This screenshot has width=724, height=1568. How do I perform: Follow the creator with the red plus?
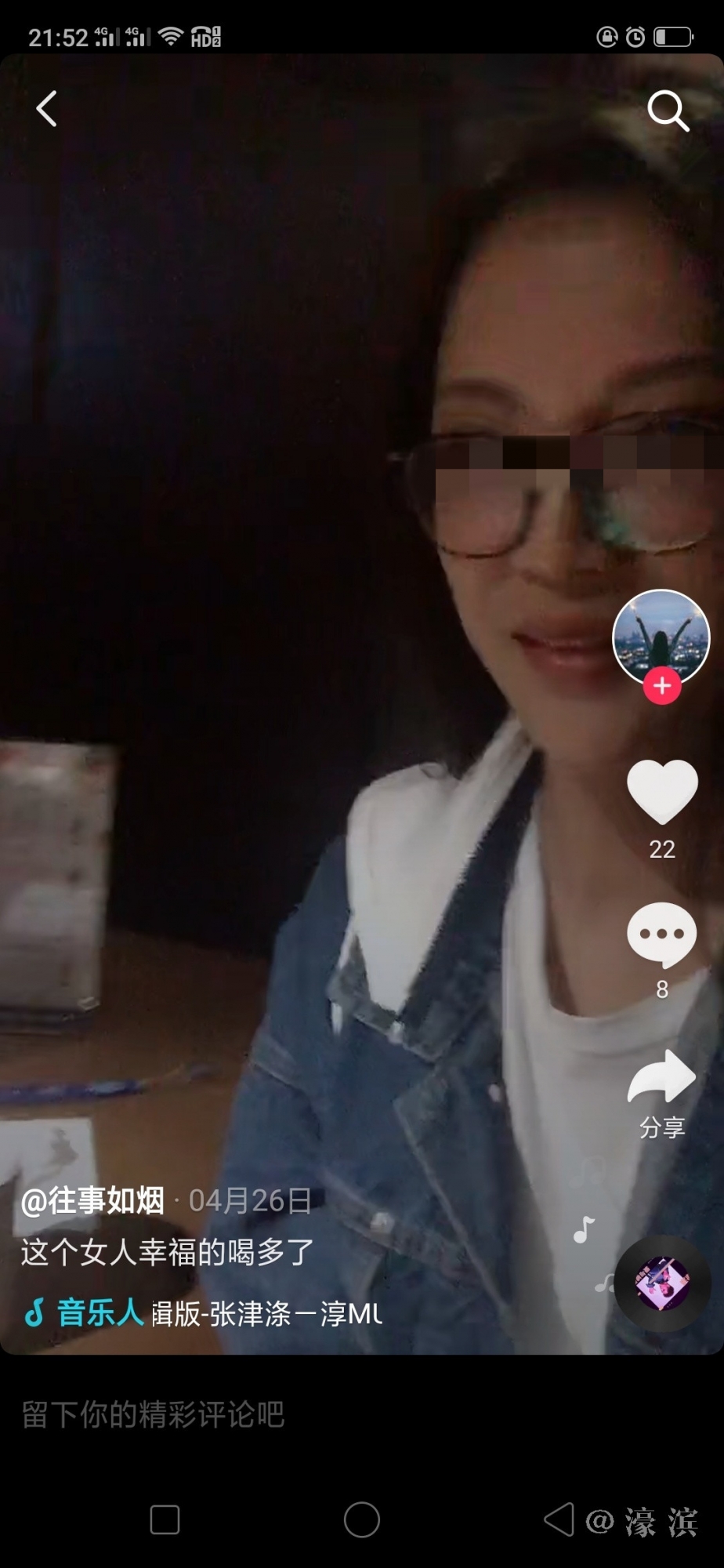tap(662, 686)
